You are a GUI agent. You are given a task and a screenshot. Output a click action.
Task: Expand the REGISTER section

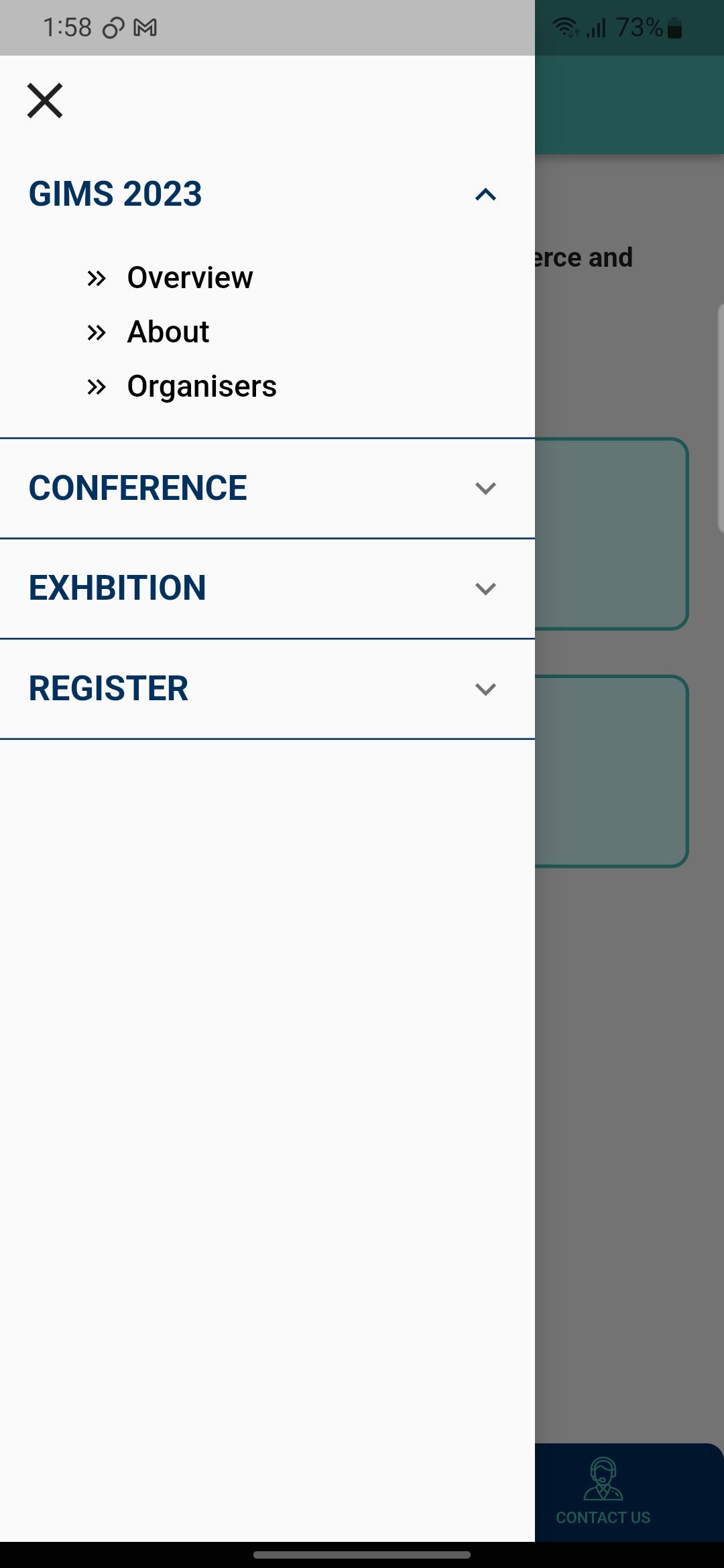point(267,689)
